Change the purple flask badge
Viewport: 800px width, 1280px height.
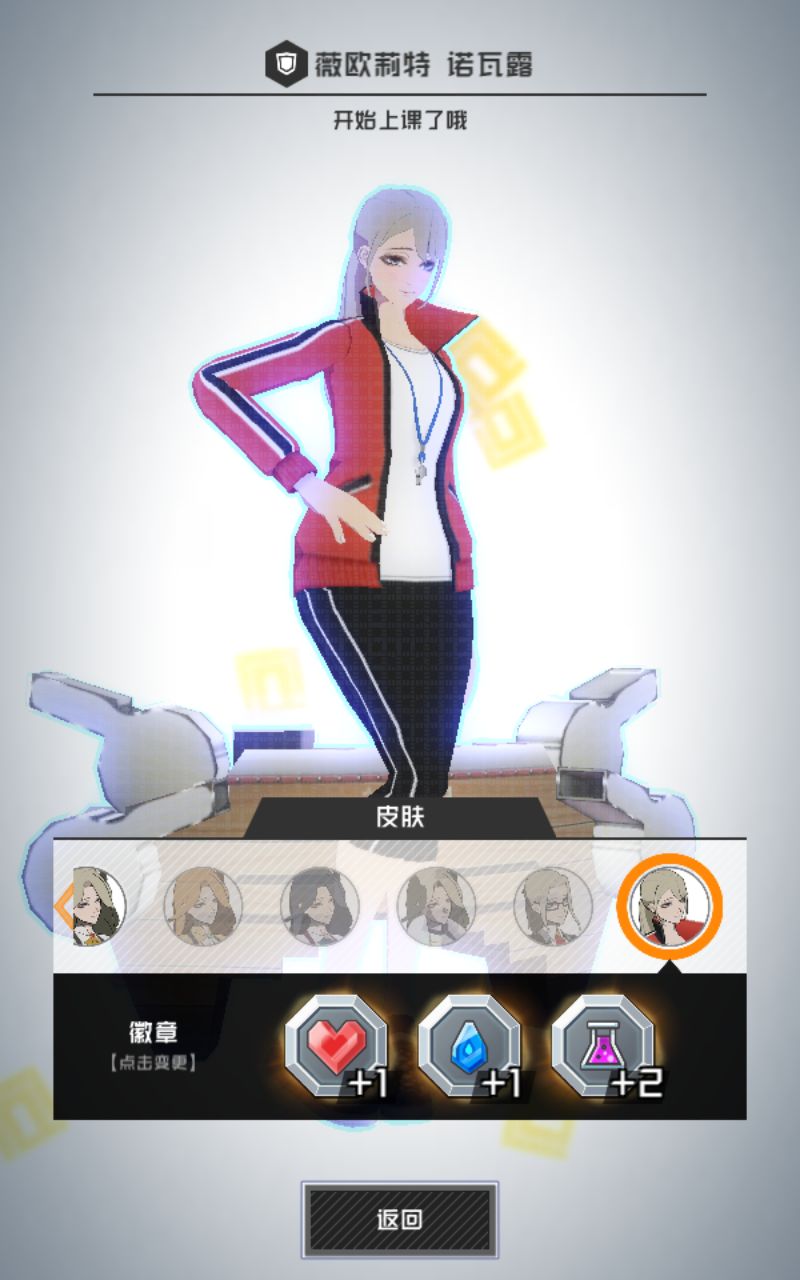(602, 1047)
